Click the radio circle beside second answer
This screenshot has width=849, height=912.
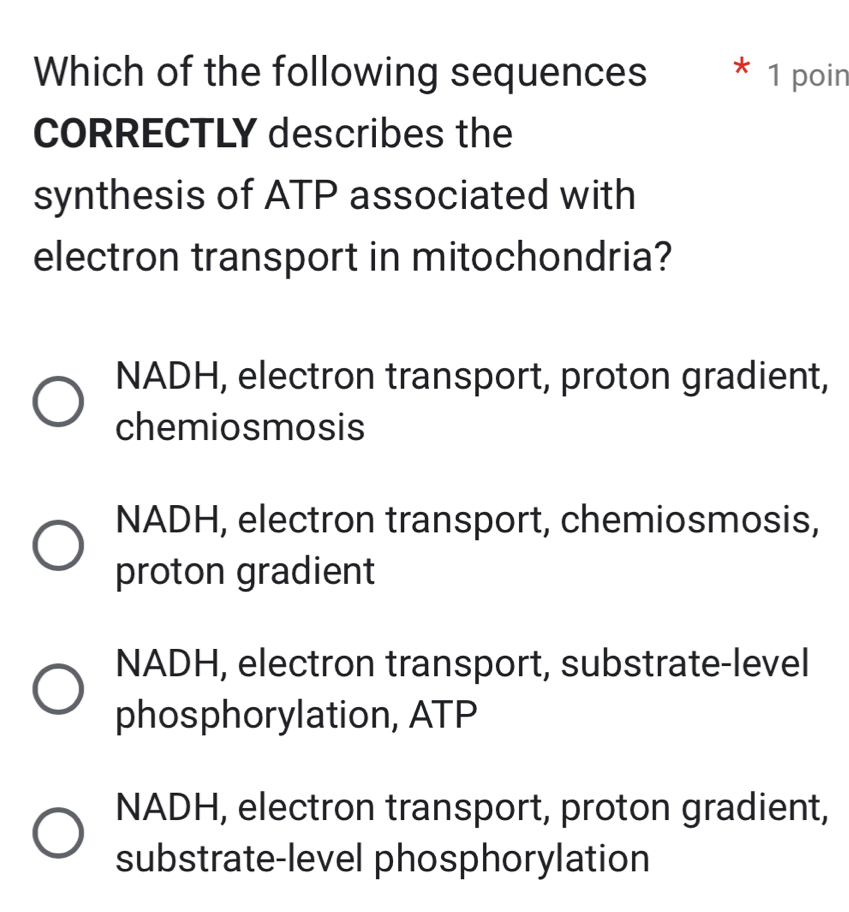pyautogui.click(x=59, y=545)
